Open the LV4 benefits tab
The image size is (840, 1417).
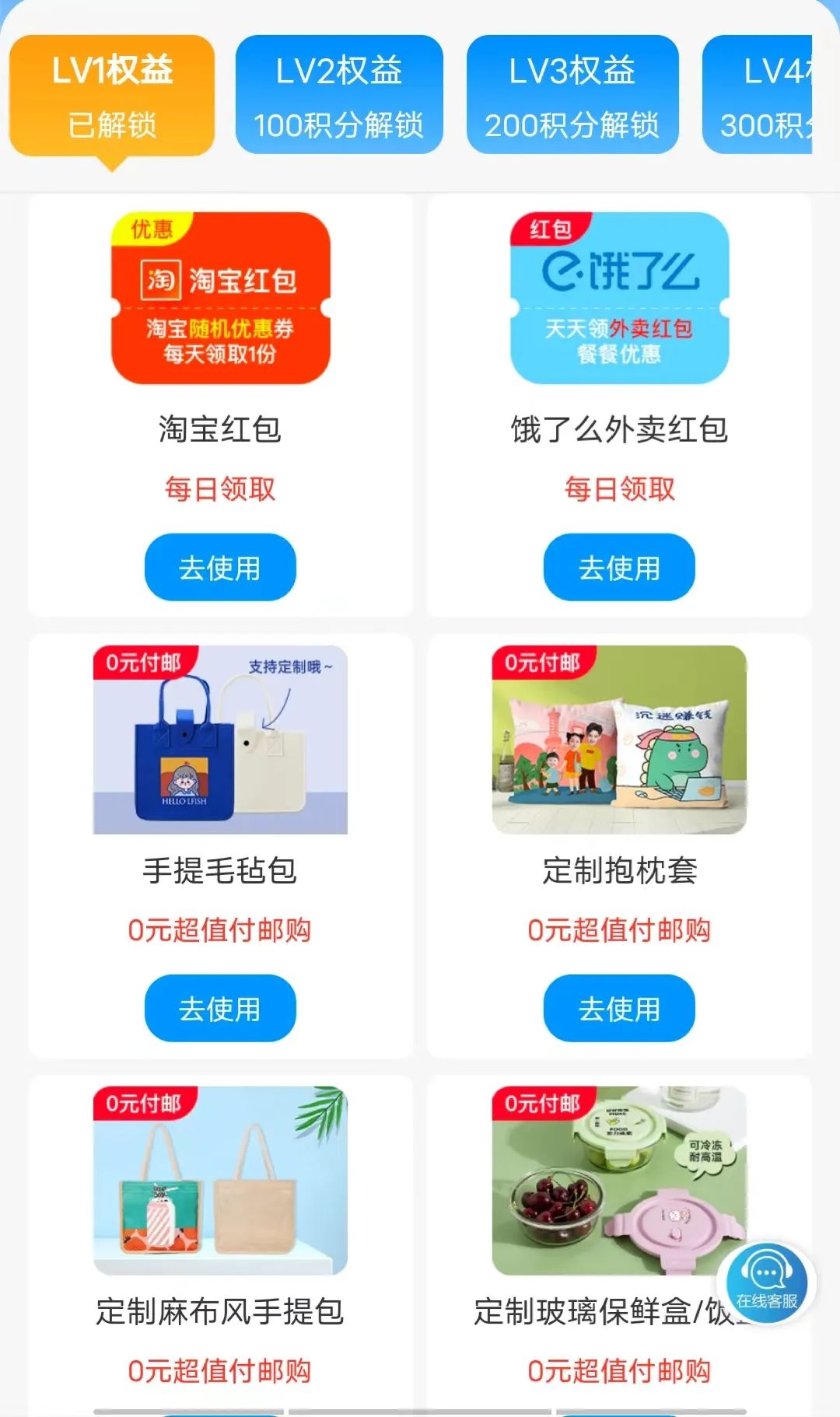pyautogui.click(x=758, y=96)
